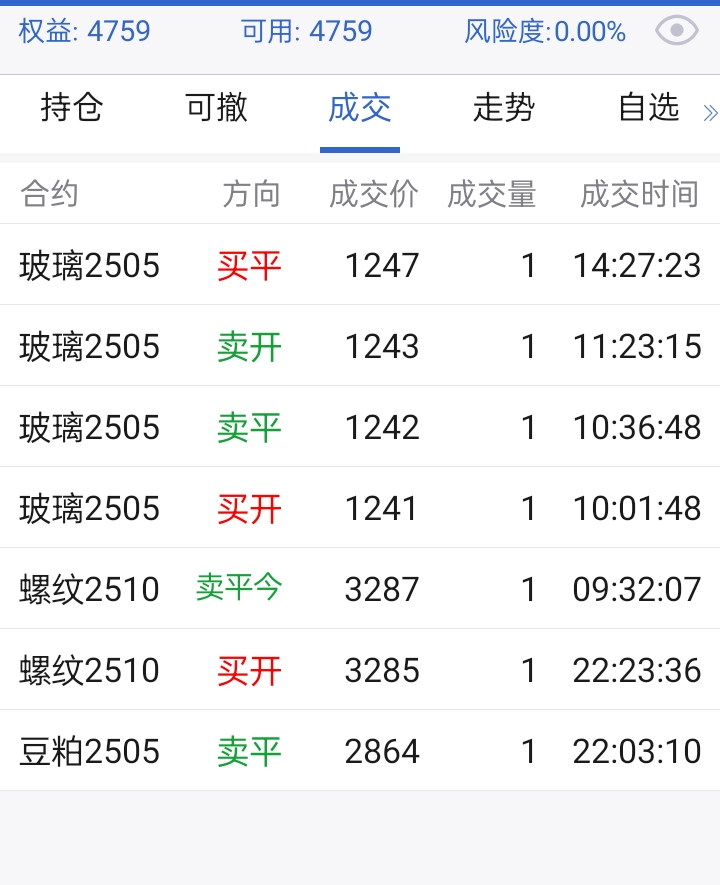The image size is (720, 885).
Task: Select the 成交 tab
Action: pos(360,108)
